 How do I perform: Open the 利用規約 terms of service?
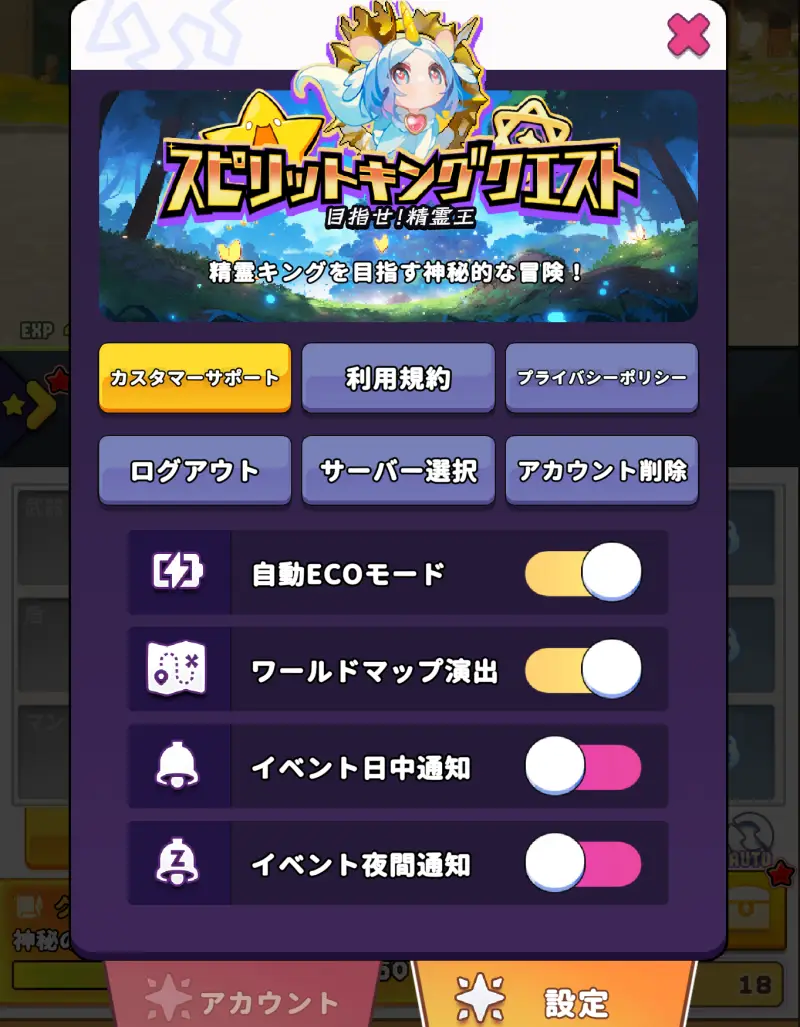pyautogui.click(x=398, y=378)
